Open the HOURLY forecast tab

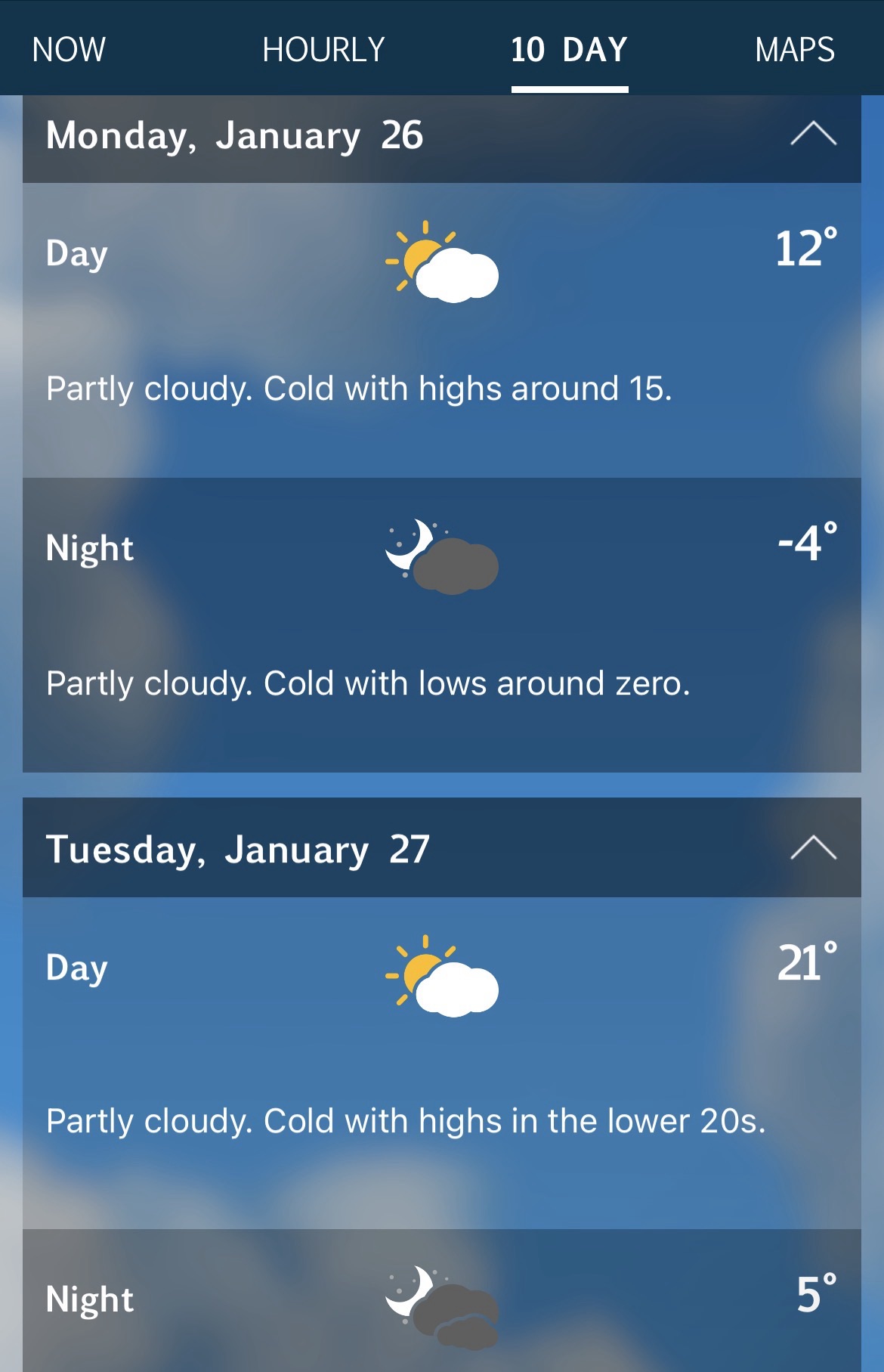pyautogui.click(x=323, y=50)
